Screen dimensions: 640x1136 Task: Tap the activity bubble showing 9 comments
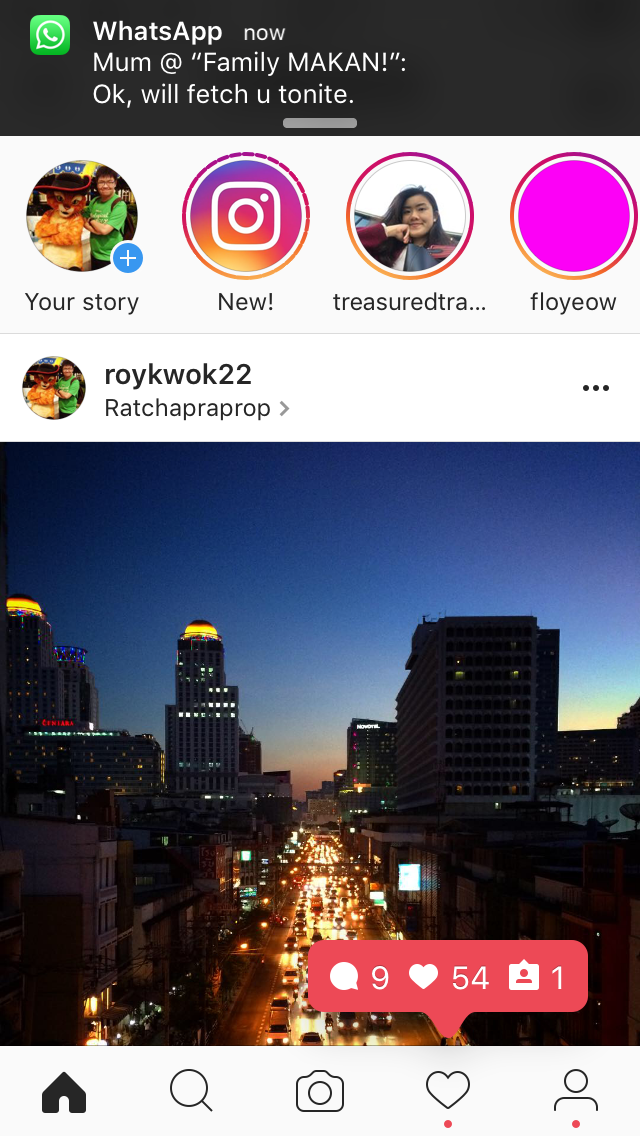tap(360, 977)
